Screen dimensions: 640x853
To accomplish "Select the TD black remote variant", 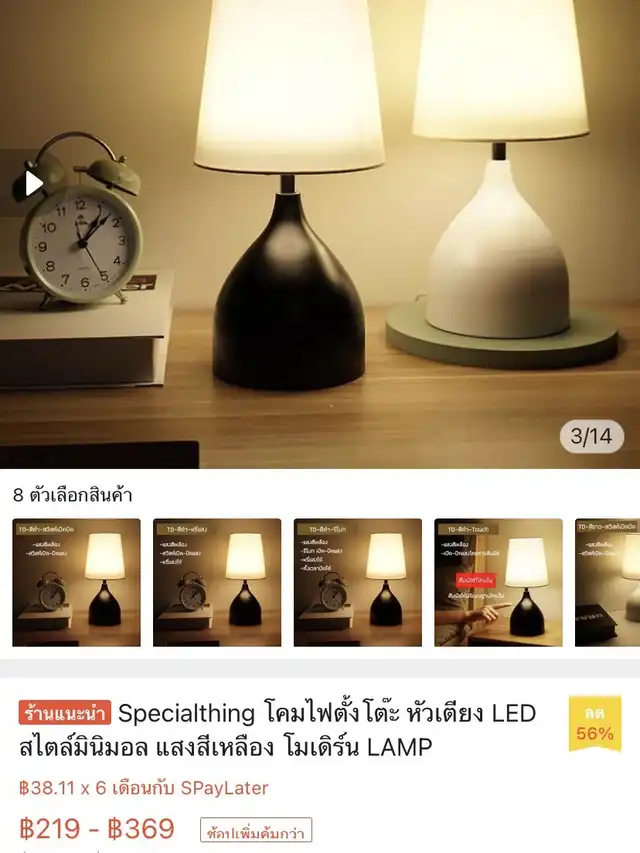I will pos(358,582).
